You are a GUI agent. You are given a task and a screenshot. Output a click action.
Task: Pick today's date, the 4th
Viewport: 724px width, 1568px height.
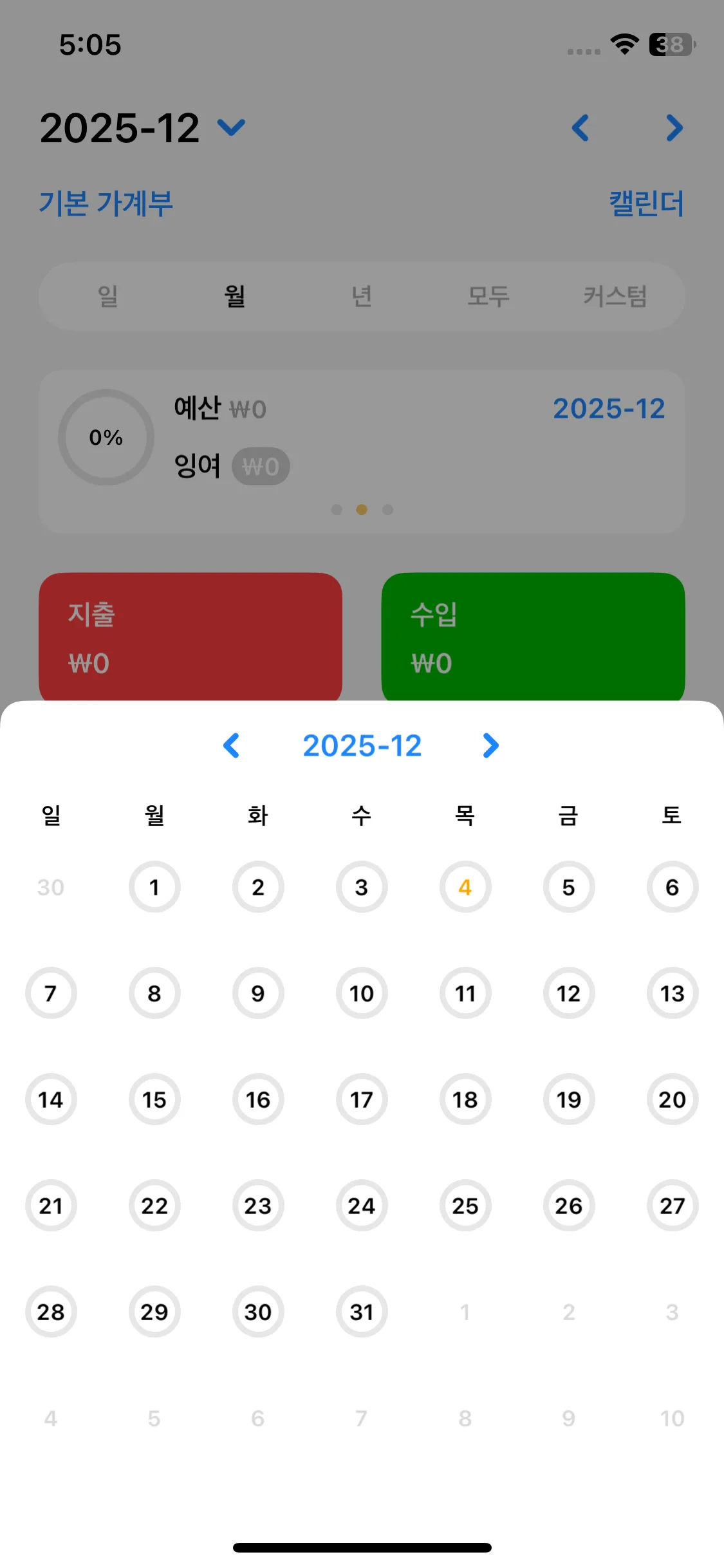pos(465,887)
